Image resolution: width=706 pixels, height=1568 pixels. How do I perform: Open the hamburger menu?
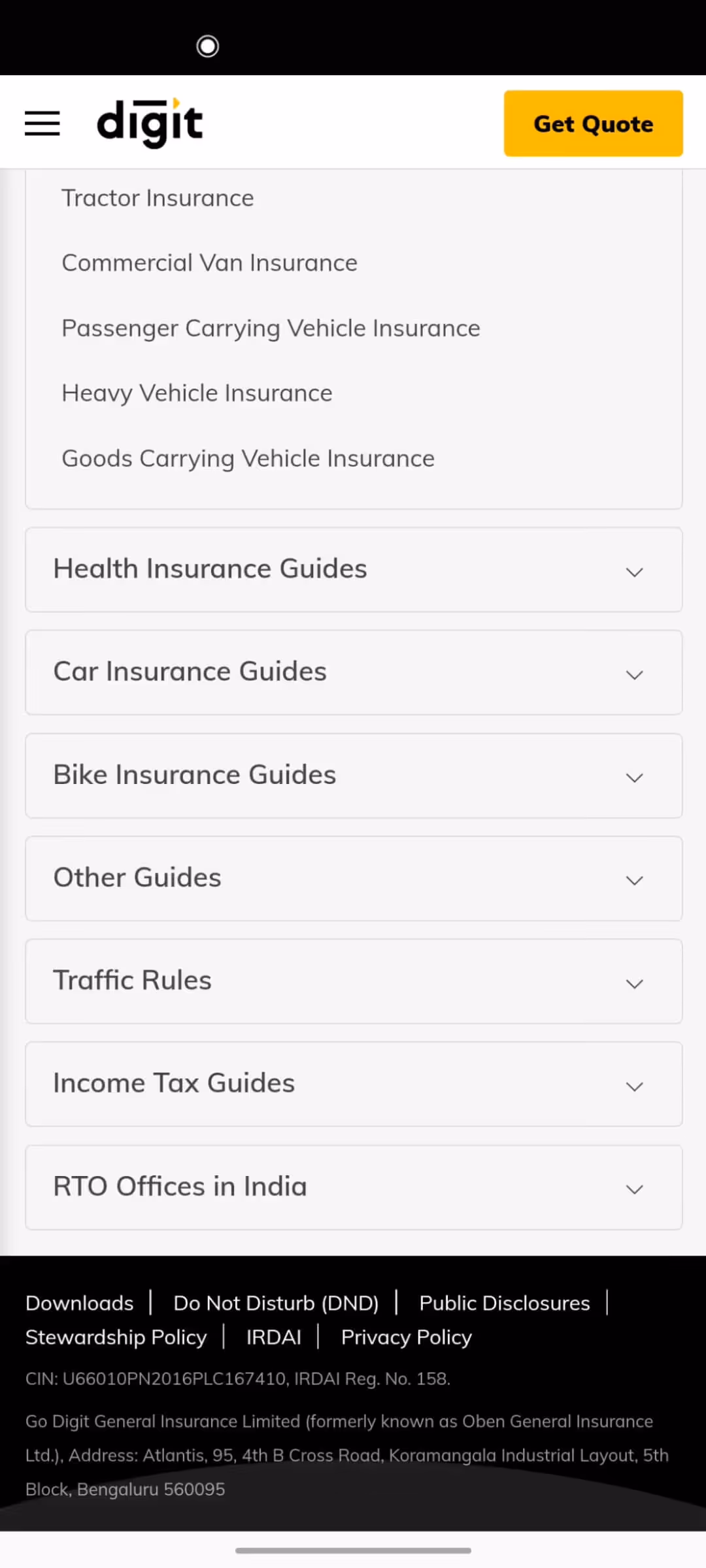[x=42, y=123]
